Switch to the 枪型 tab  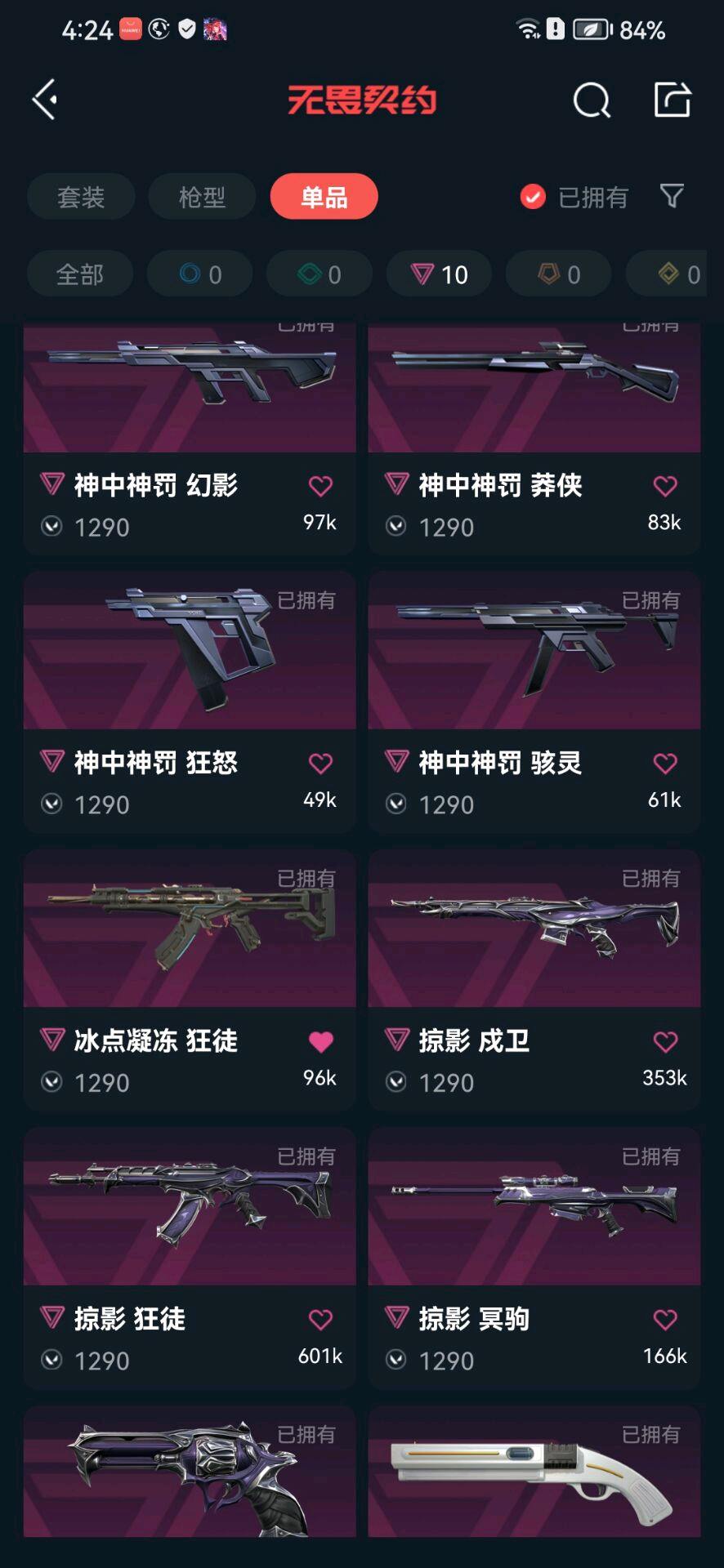coord(202,197)
